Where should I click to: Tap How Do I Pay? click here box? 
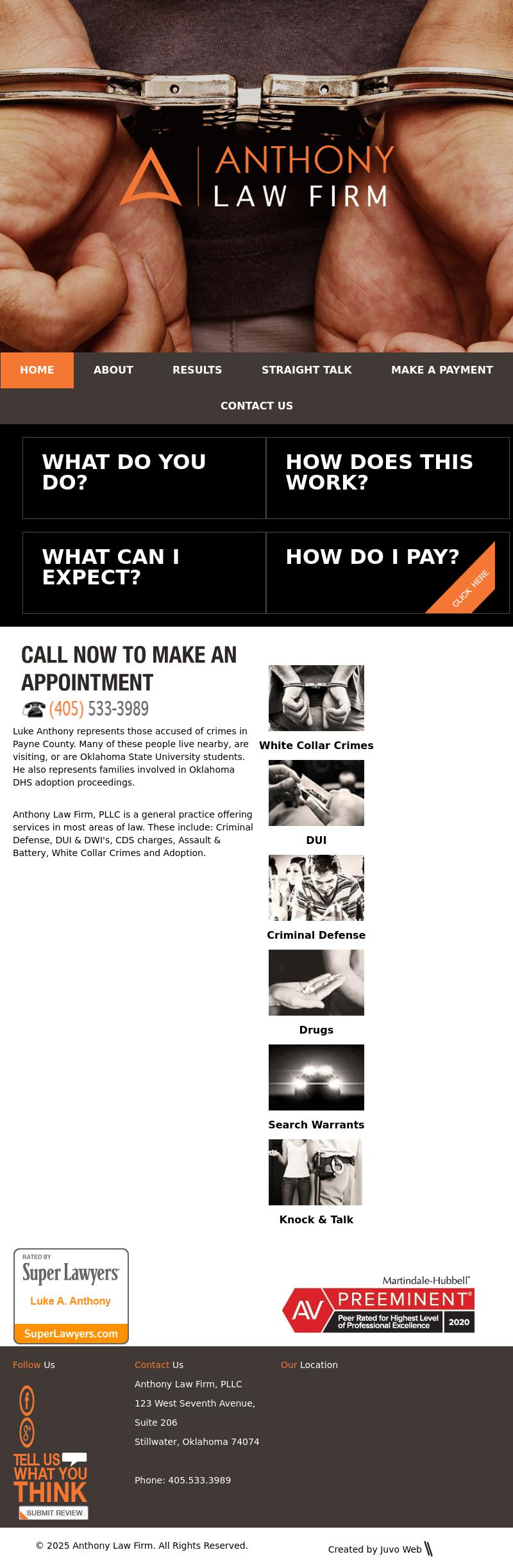tap(387, 572)
